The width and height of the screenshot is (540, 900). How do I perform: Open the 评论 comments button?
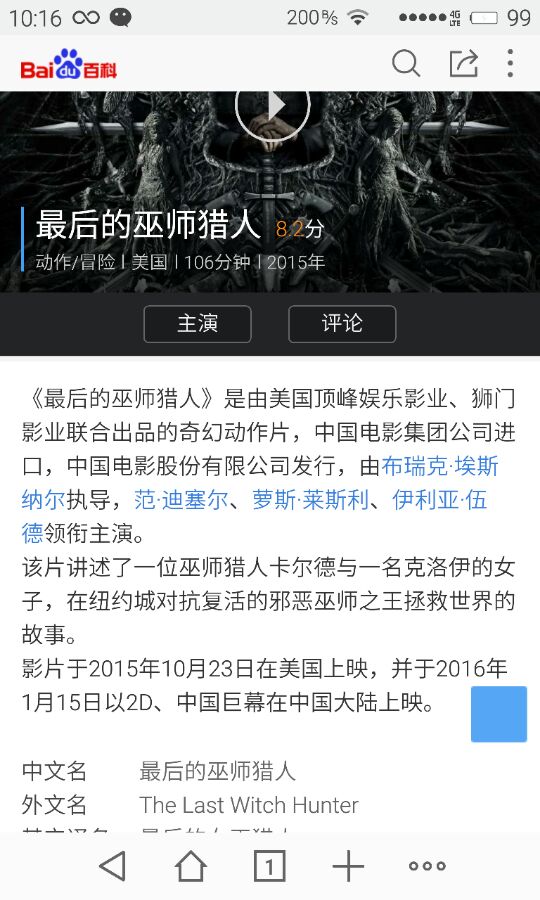coord(342,324)
